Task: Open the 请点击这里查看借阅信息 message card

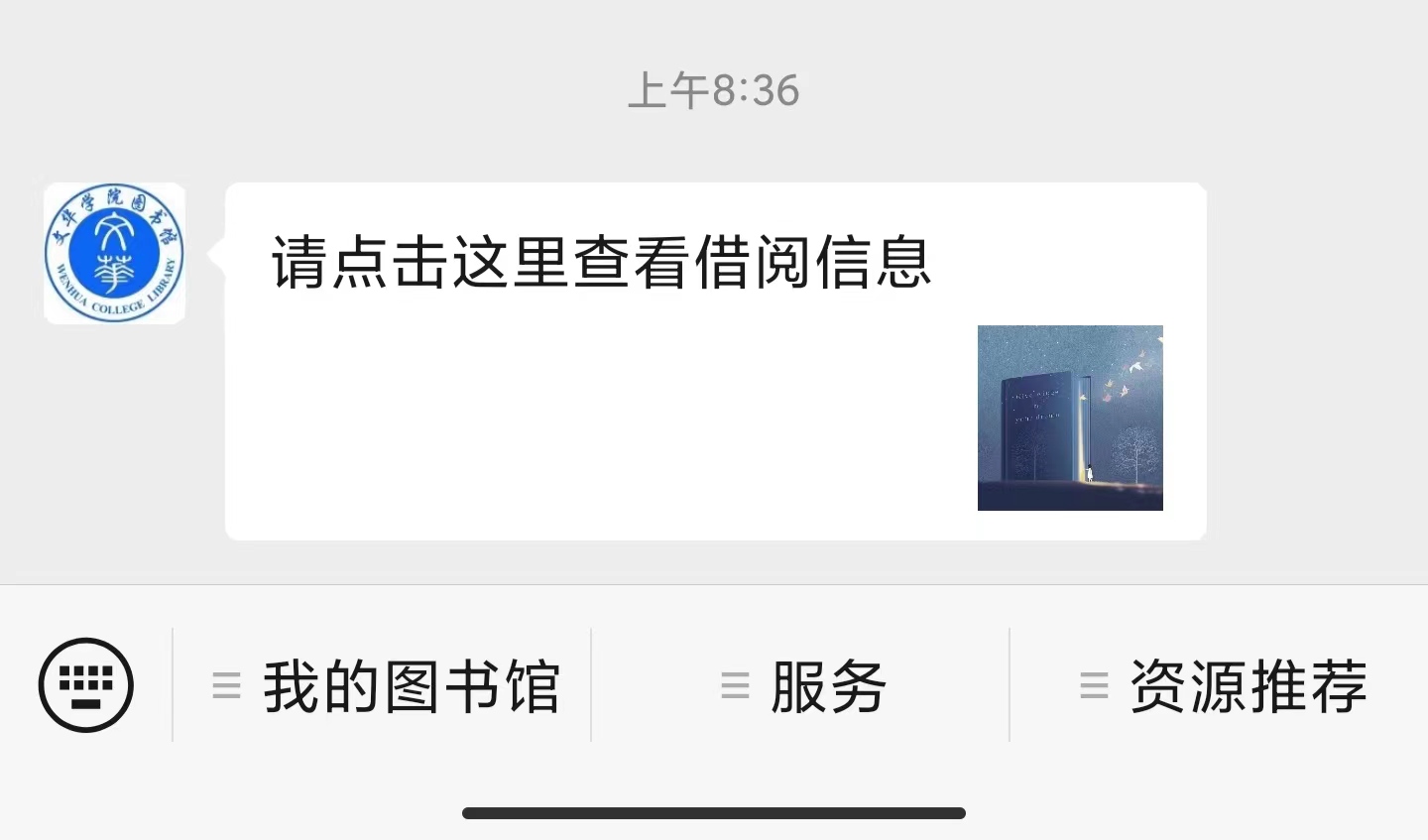Action: (x=714, y=361)
